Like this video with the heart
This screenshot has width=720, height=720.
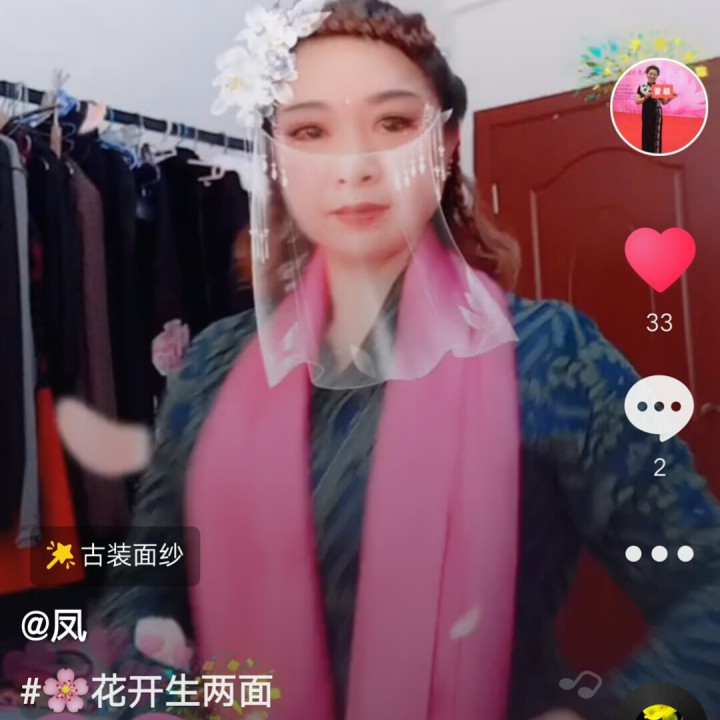(x=659, y=259)
